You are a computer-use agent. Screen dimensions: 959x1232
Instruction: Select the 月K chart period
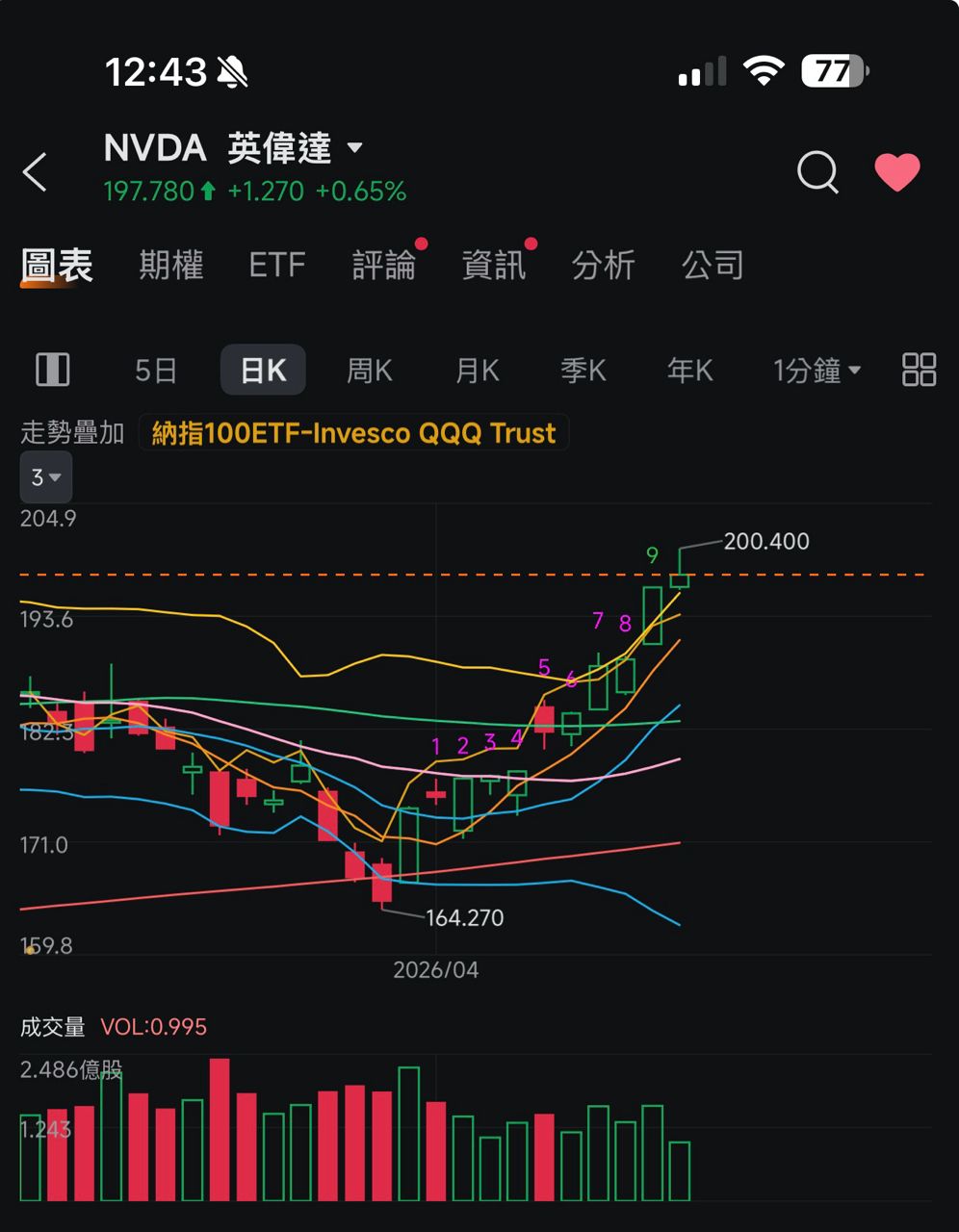tap(478, 371)
